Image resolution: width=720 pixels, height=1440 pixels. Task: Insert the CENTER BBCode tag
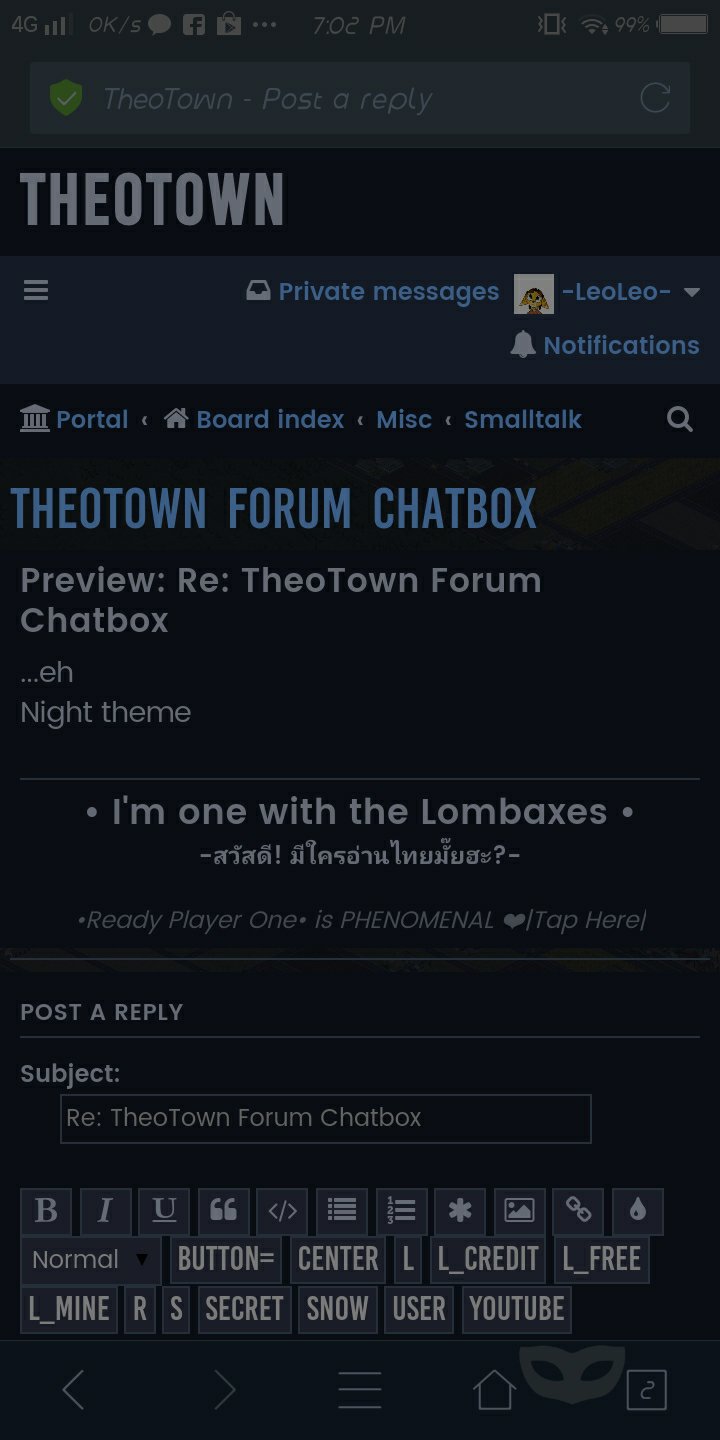(x=338, y=1260)
